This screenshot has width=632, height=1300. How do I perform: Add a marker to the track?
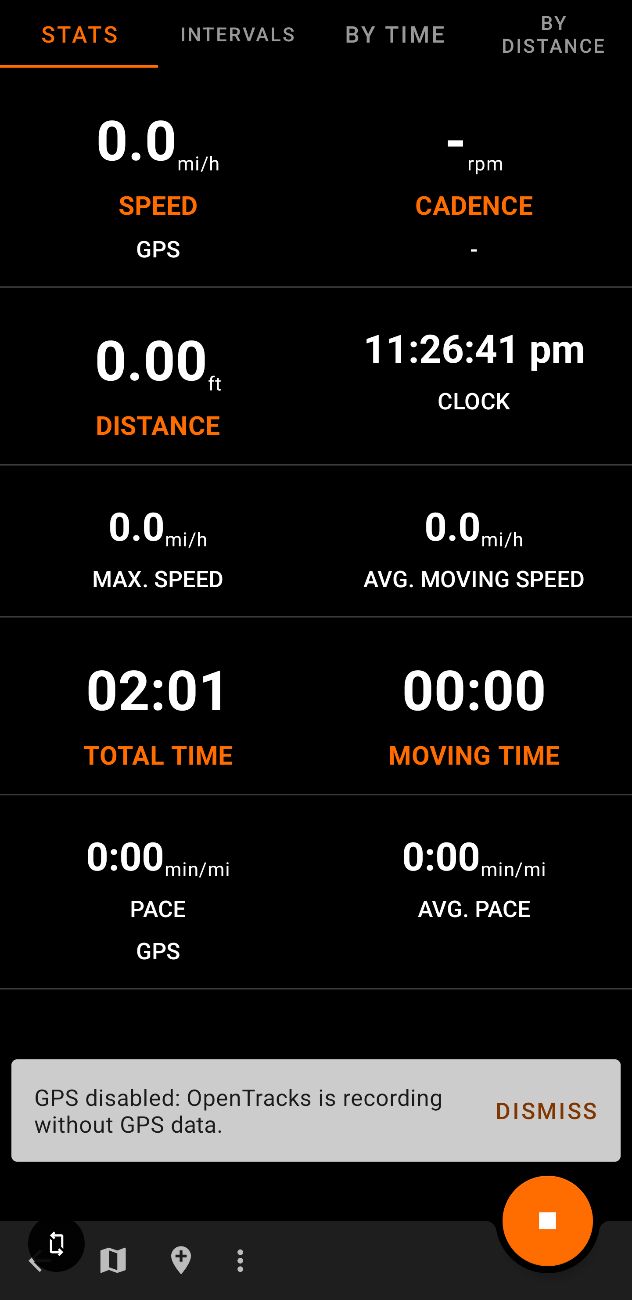pyautogui.click(x=181, y=1260)
